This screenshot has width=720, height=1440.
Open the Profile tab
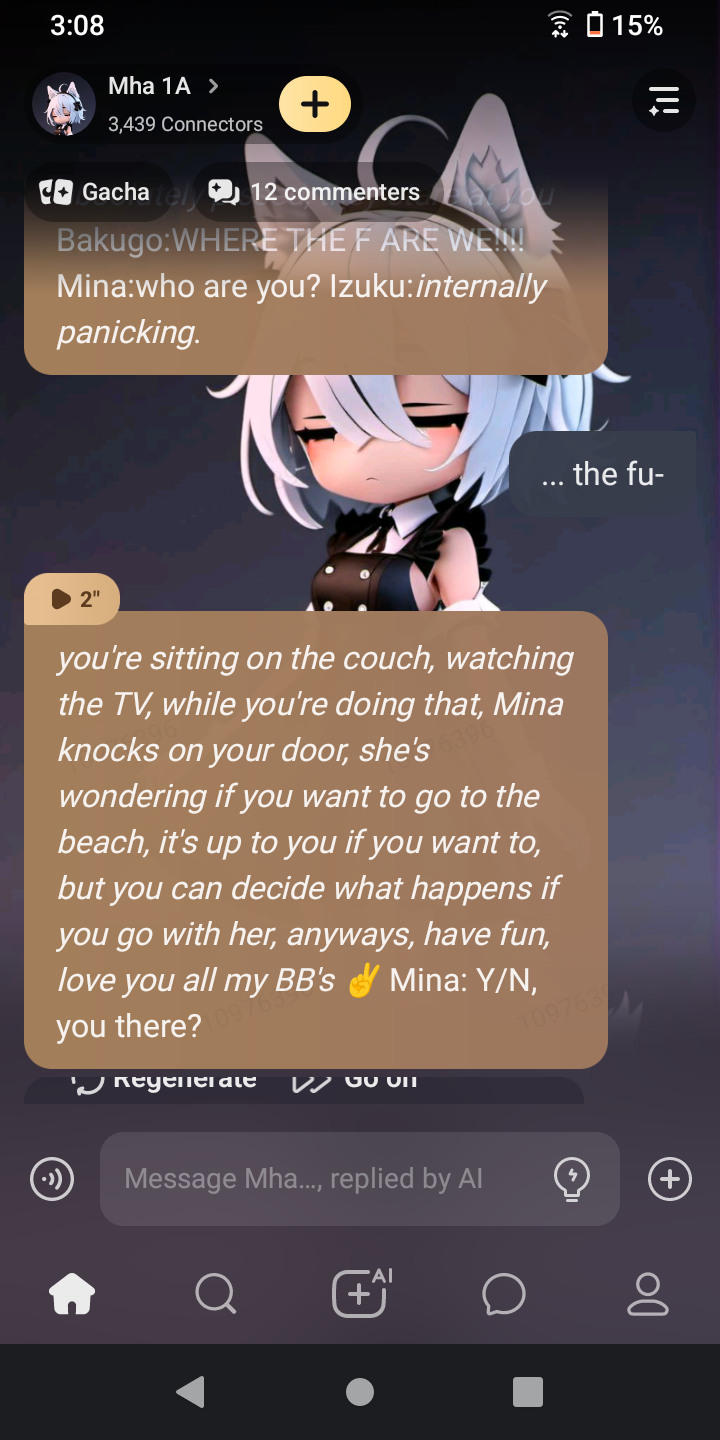click(647, 1294)
